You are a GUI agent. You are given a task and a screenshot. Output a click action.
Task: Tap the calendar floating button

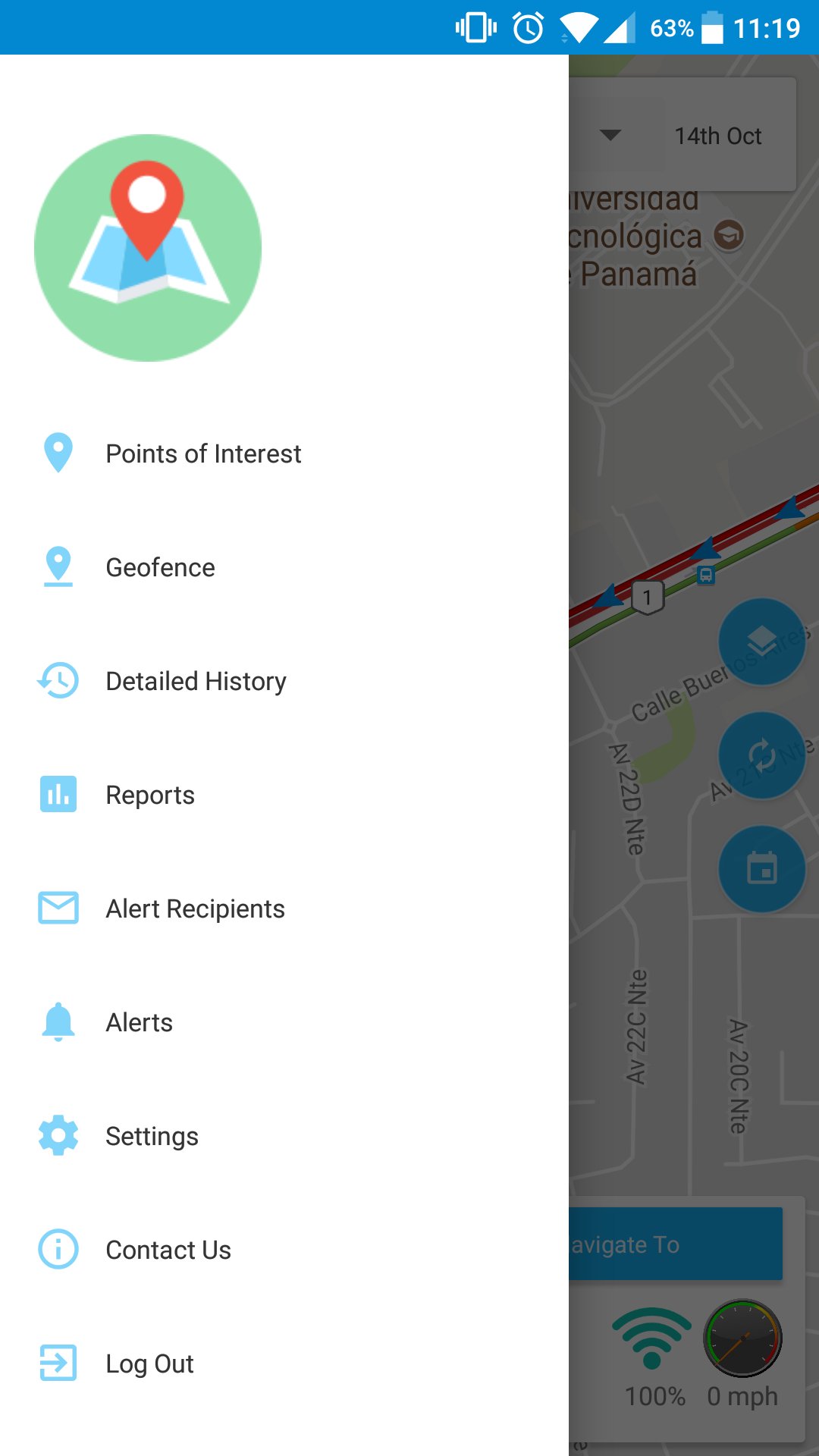click(x=761, y=869)
